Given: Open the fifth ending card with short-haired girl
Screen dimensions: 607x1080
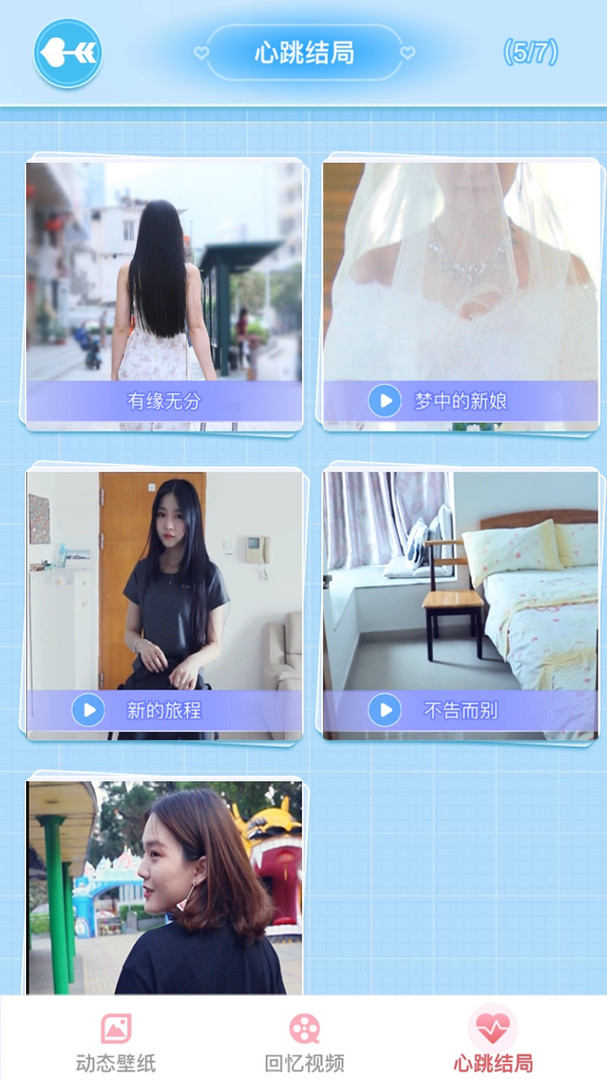Looking at the screenshot, I should (164, 887).
